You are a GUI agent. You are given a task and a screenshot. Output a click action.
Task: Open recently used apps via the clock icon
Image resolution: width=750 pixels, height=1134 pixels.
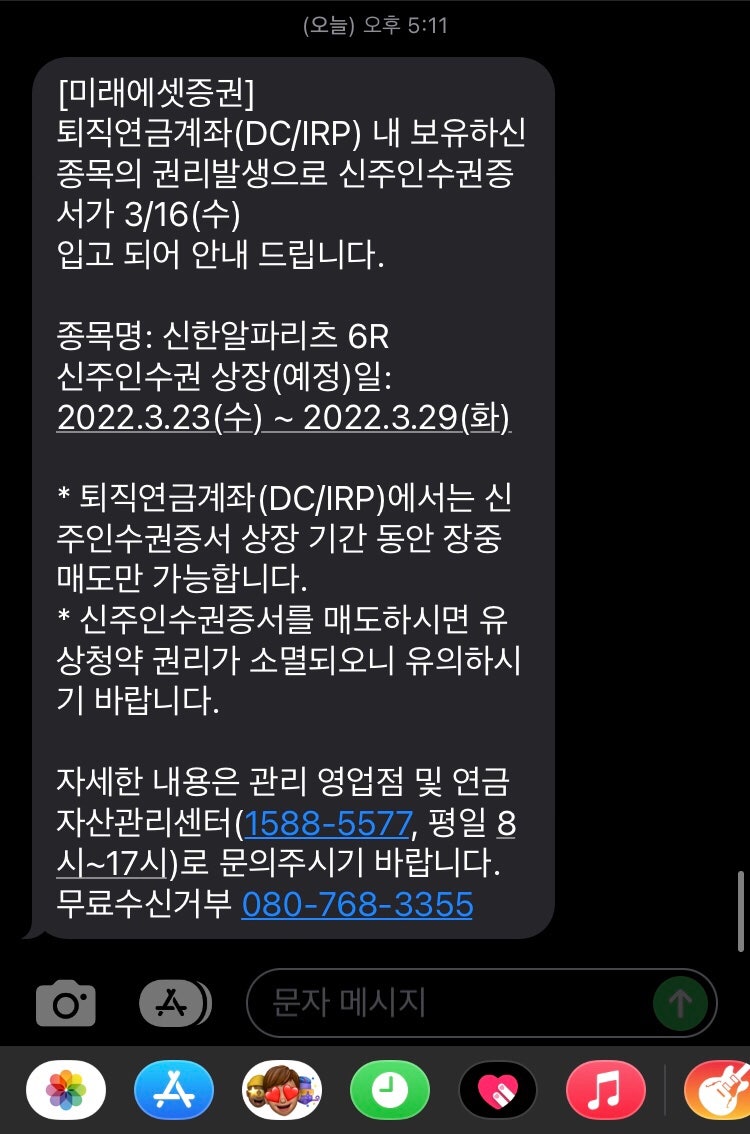click(390, 1090)
